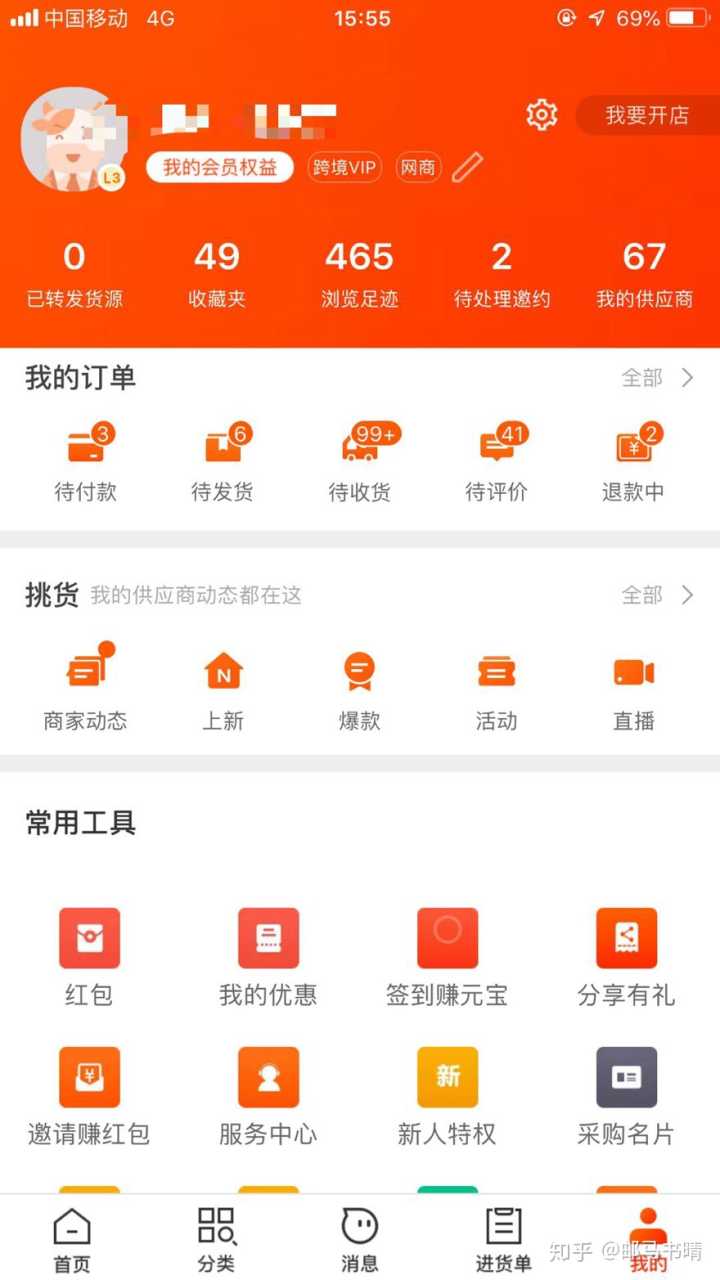This screenshot has height=1280, width=720.
Task: Open 商家动态 merchant updates
Action: point(86,689)
